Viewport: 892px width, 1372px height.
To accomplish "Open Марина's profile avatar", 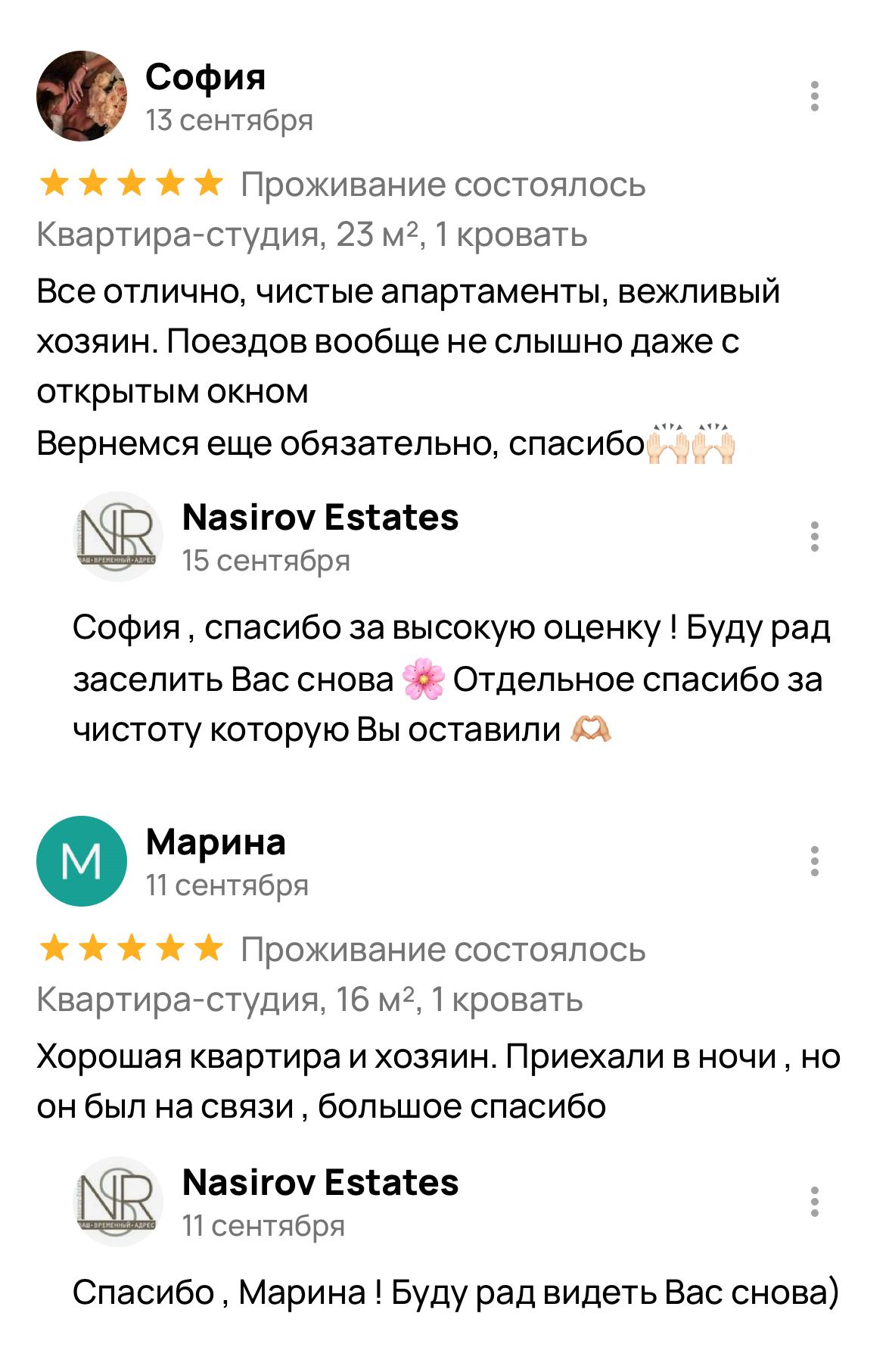I will coord(82,861).
